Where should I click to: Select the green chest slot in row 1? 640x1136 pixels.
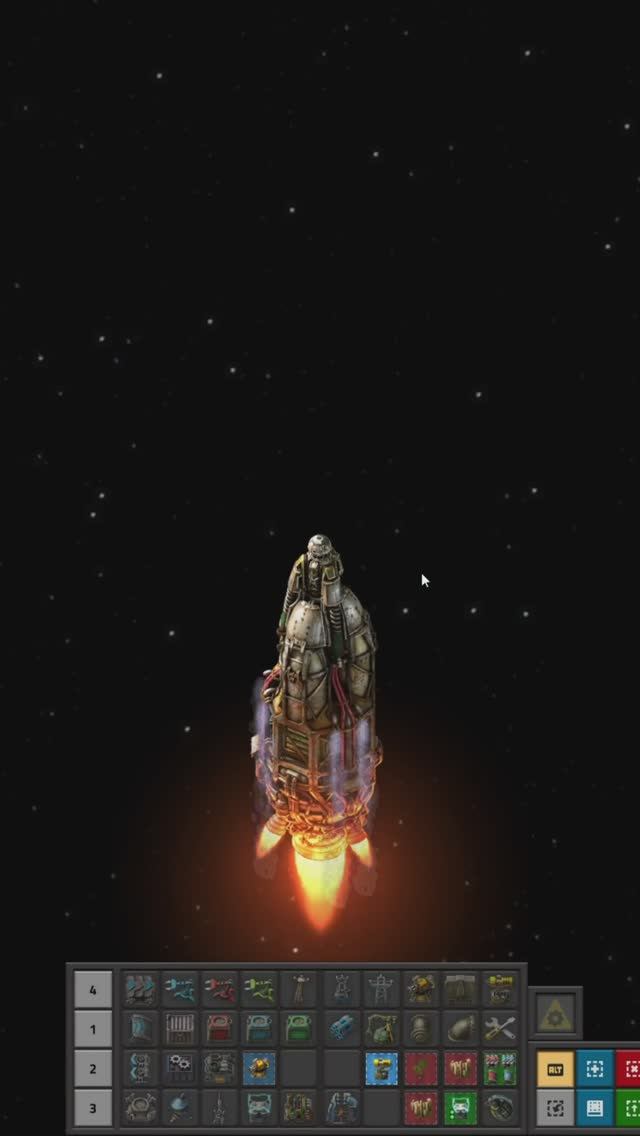(299, 1029)
